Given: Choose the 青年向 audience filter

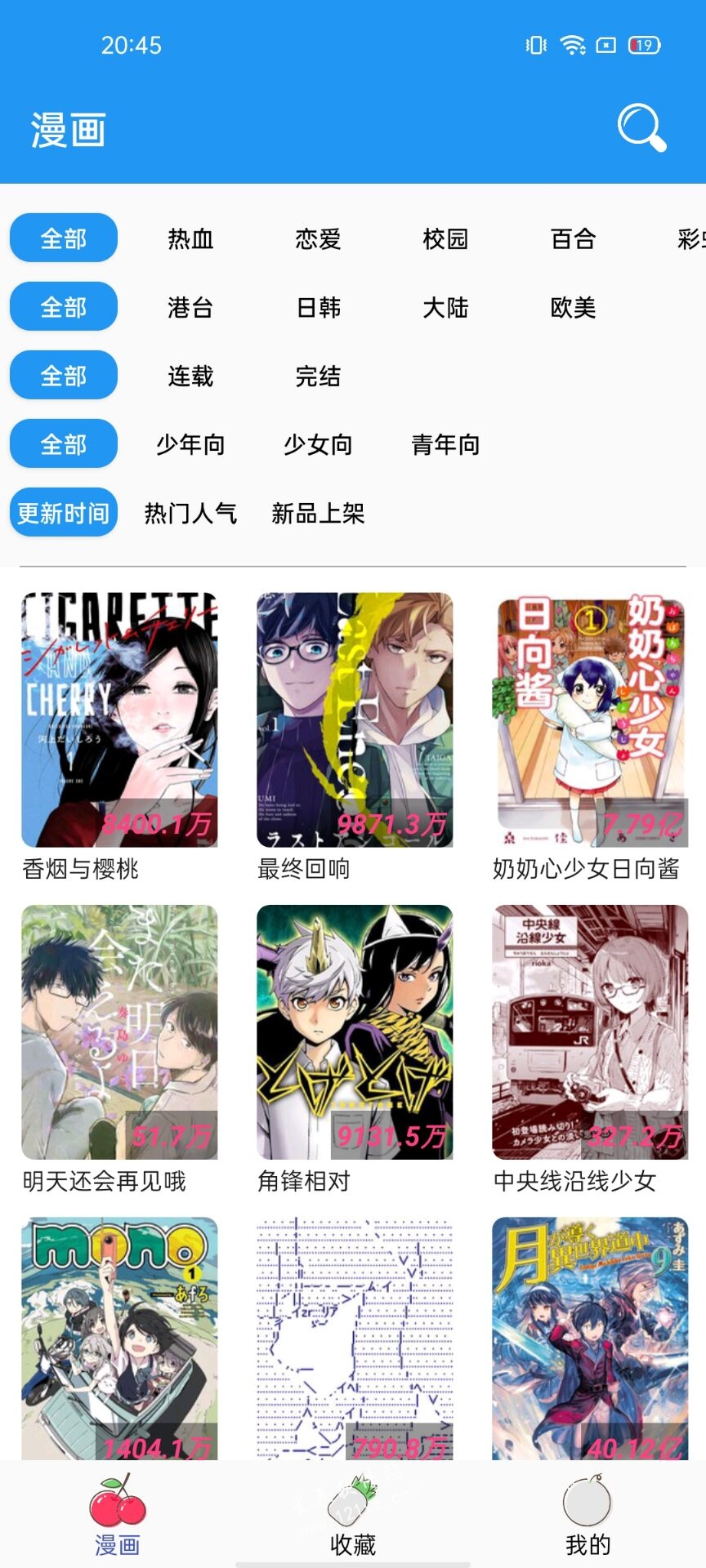Looking at the screenshot, I should (x=445, y=445).
